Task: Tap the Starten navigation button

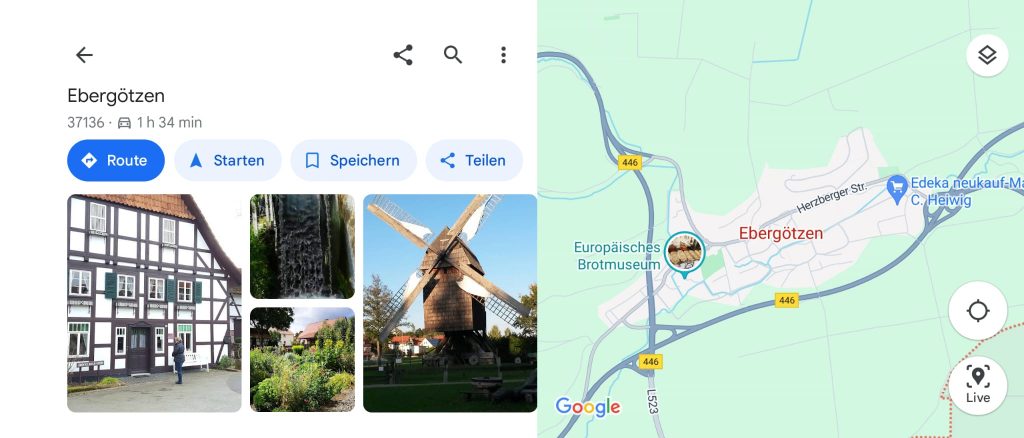Action: [227, 160]
